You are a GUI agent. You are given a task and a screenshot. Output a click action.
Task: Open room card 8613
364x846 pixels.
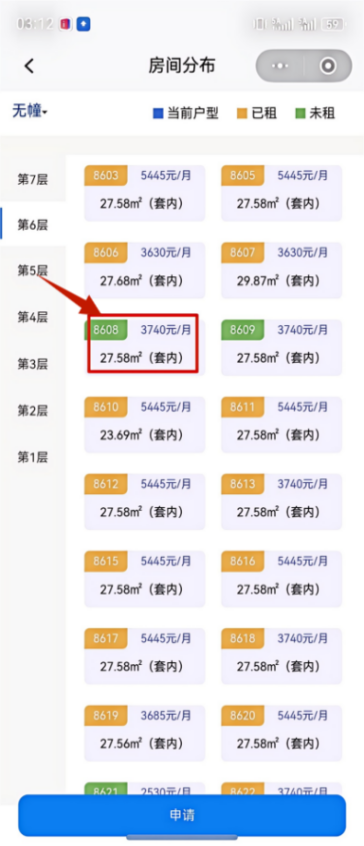click(281, 501)
